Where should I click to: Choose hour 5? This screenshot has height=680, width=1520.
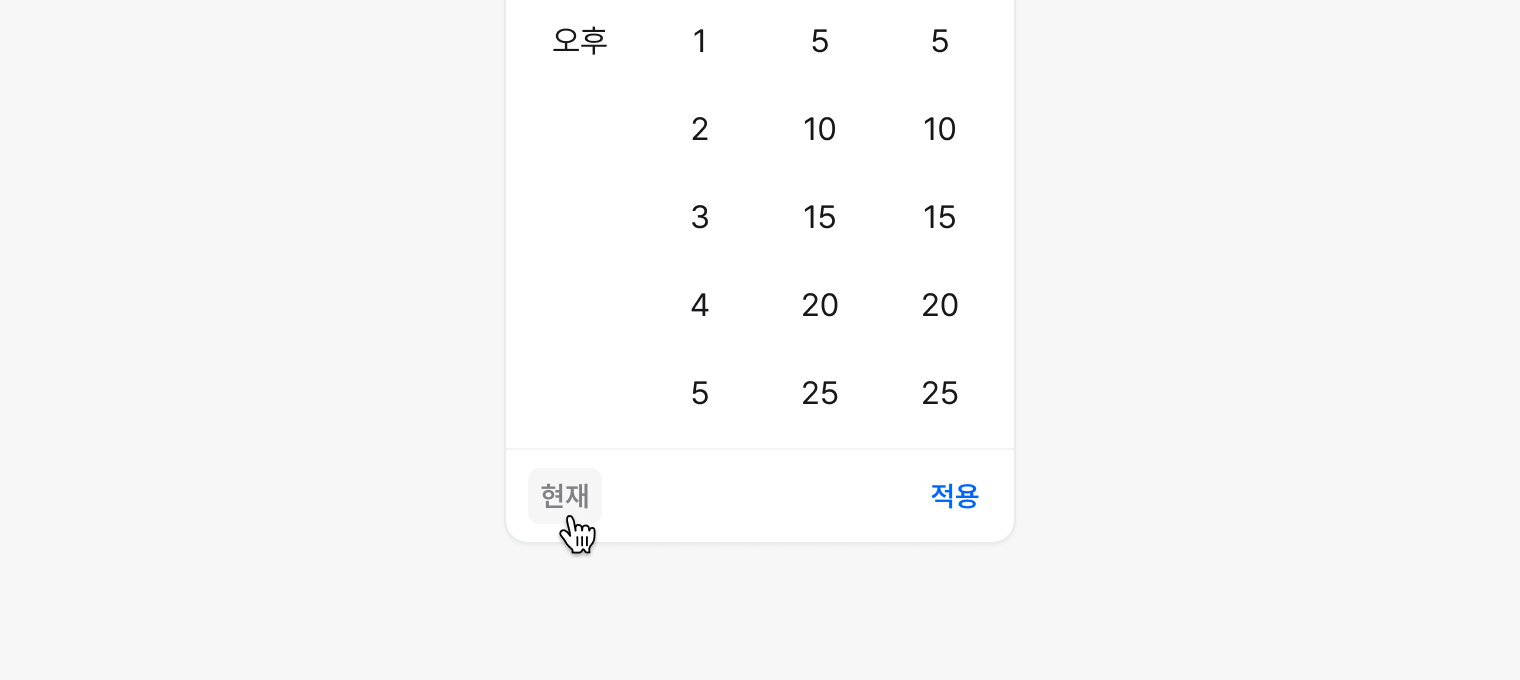pyautogui.click(x=700, y=393)
